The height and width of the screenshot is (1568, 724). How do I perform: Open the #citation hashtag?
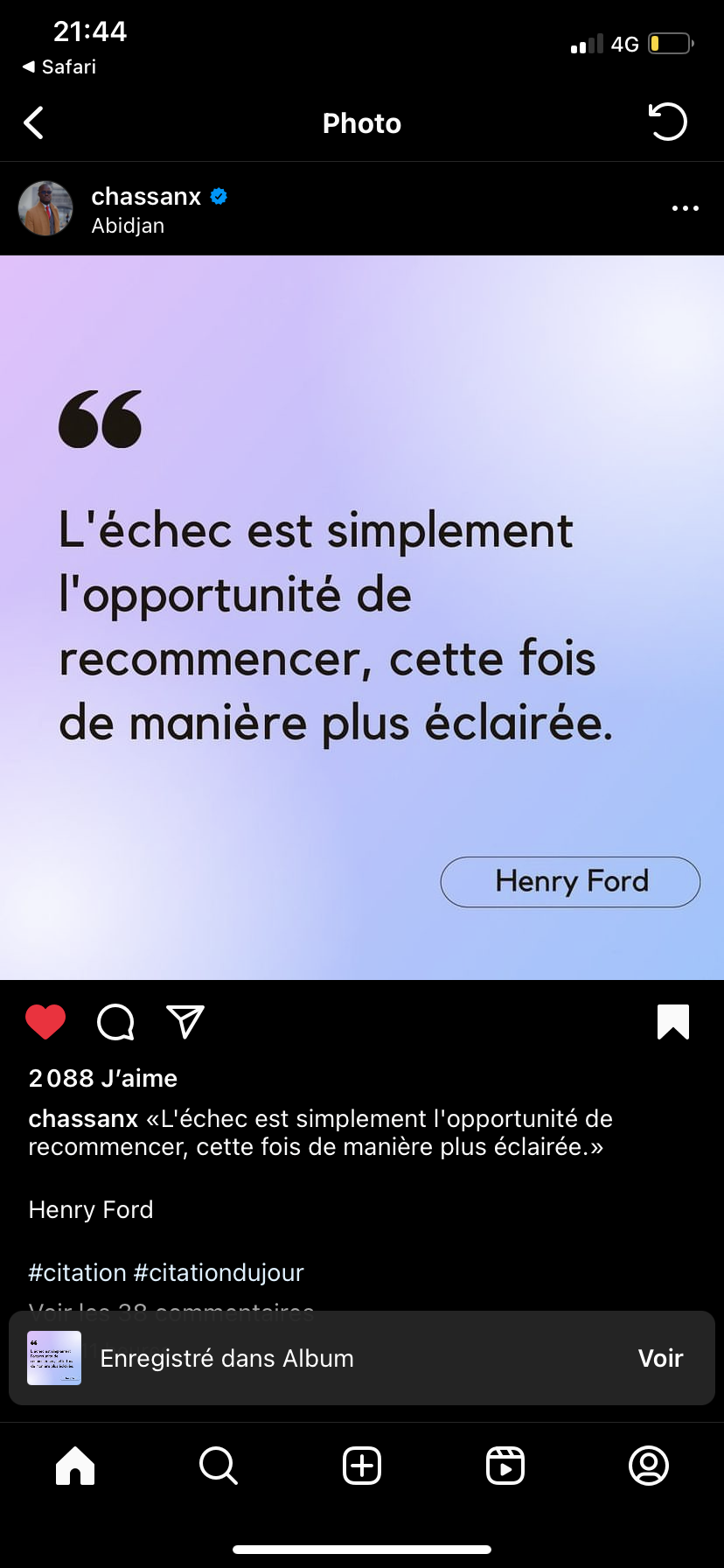(x=77, y=1272)
